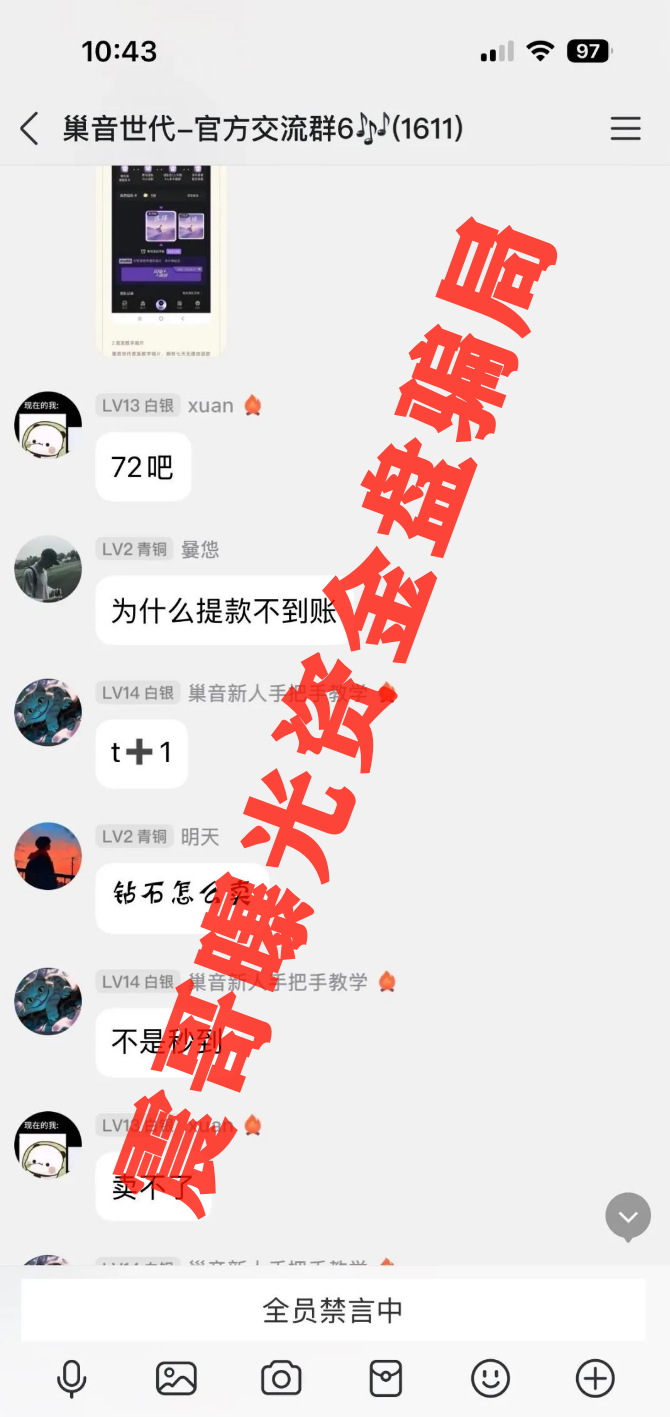Open the shared screenshot image in chat
This screenshot has width=670, height=1417.
(x=162, y=255)
